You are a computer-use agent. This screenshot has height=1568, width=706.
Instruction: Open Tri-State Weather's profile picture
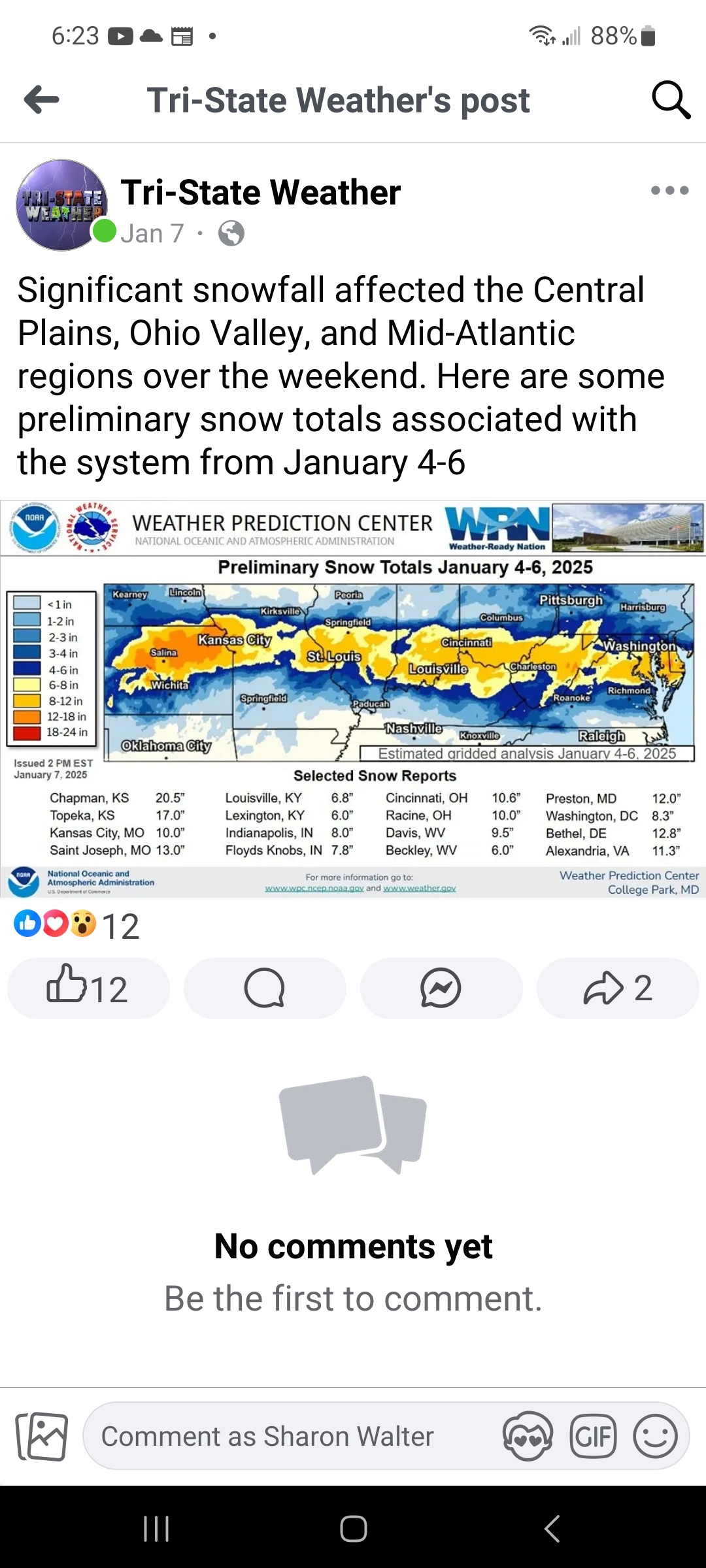tap(62, 205)
